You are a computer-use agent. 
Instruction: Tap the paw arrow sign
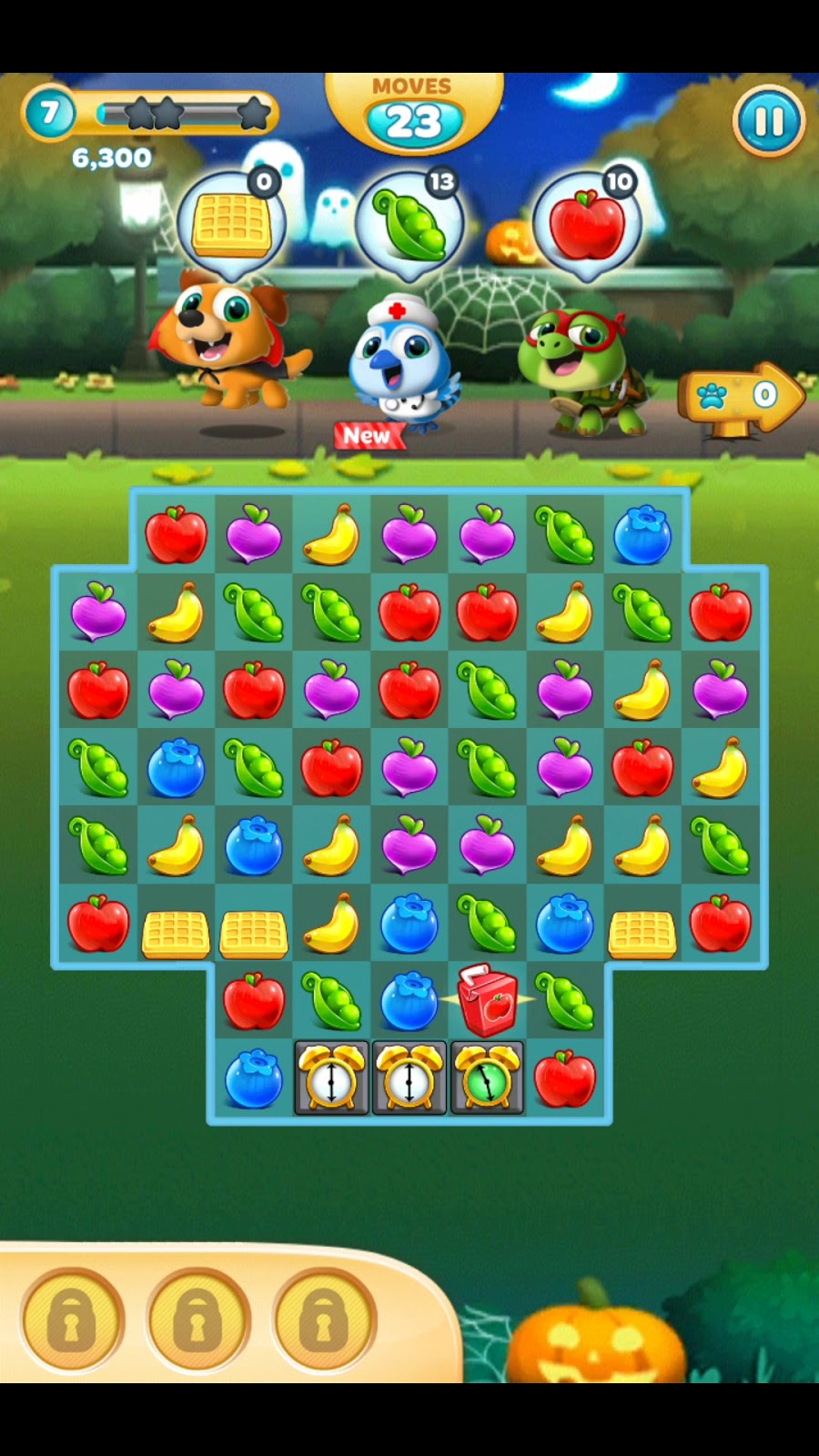[739, 397]
